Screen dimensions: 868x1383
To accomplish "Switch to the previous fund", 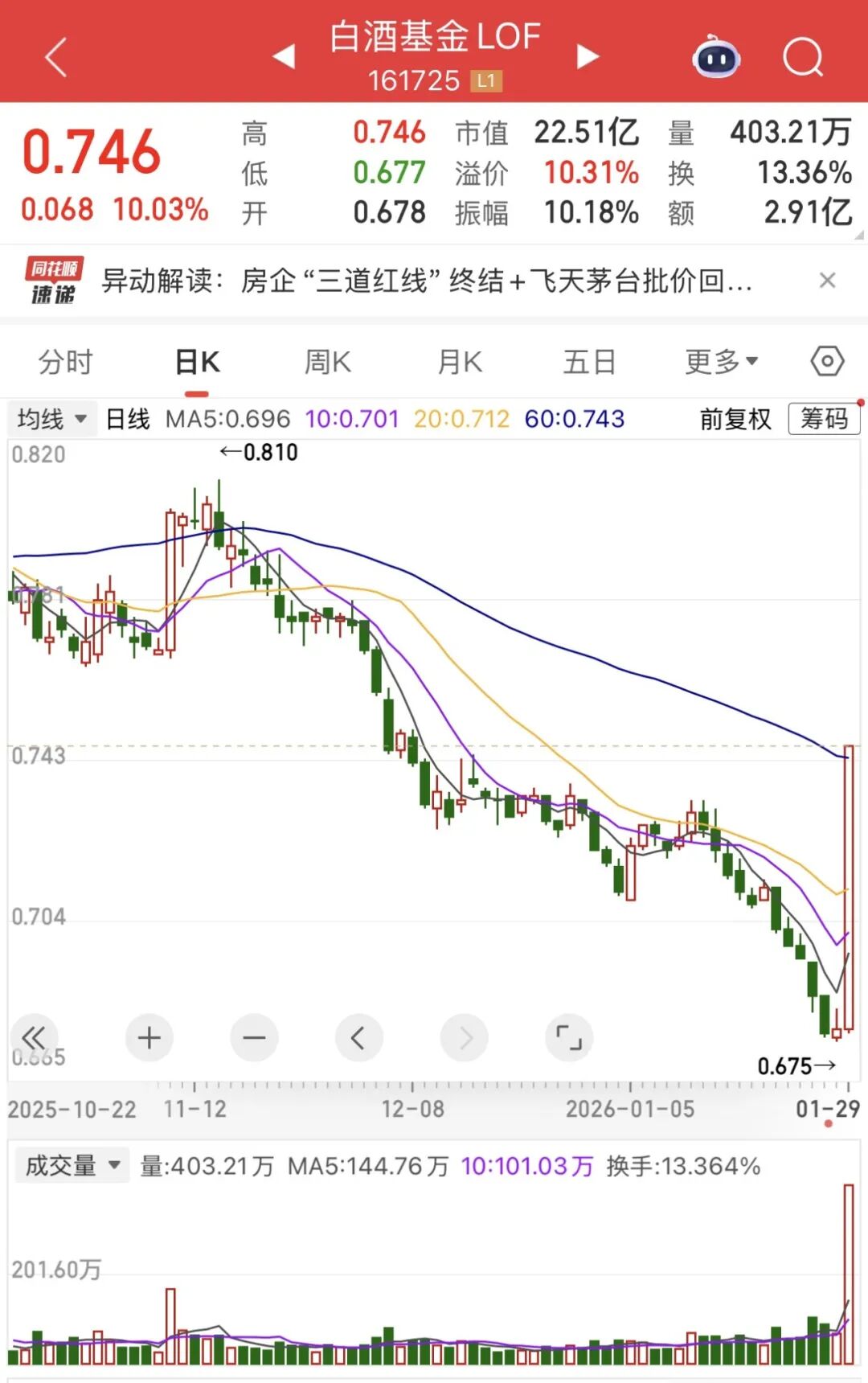I will click(x=285, y=56).
